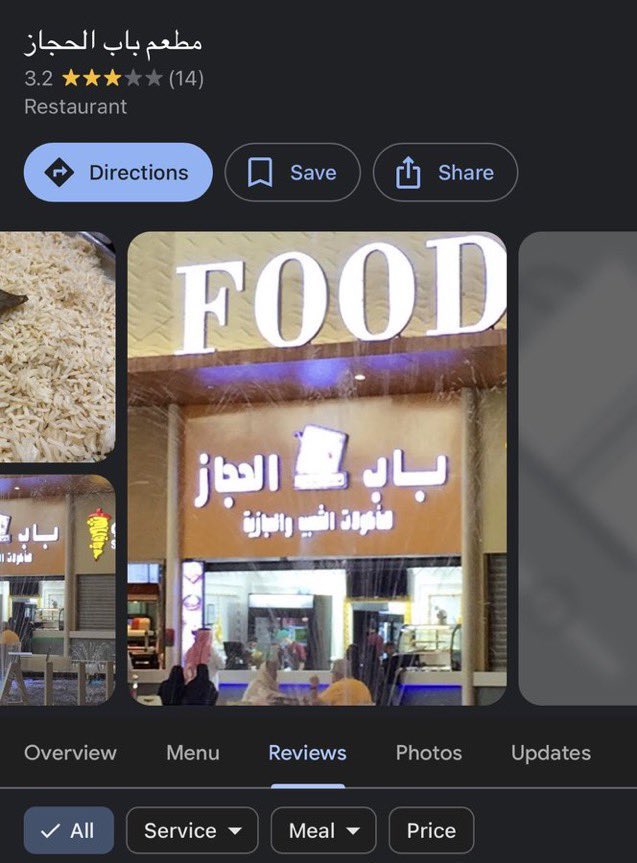The image size is (637, 863).
Task: Select the All reviews filter chip
Action: (x=69, y=831)
